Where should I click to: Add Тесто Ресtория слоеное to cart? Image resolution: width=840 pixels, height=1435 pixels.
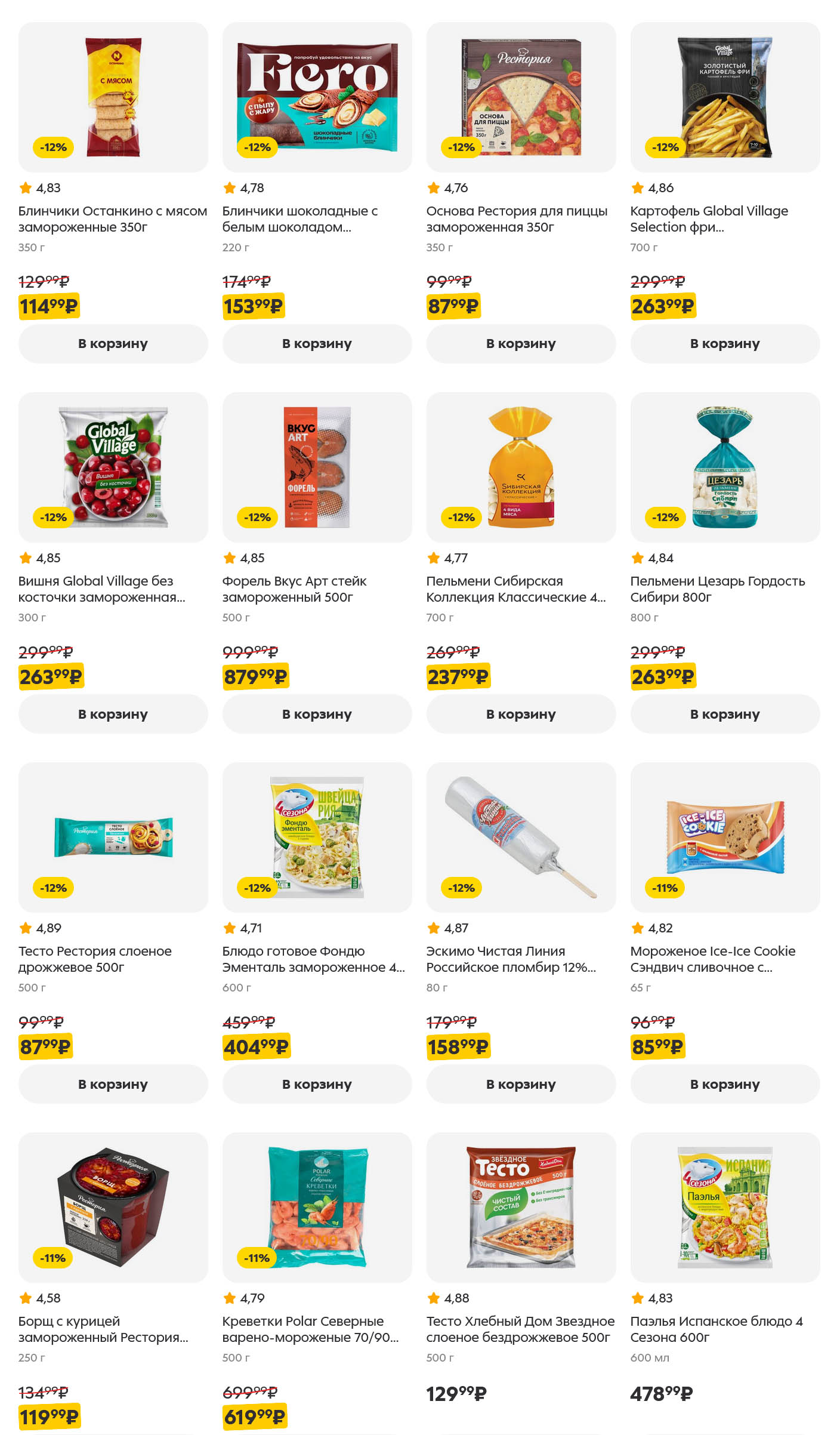pyautogui.click(x=113, y=1084)
